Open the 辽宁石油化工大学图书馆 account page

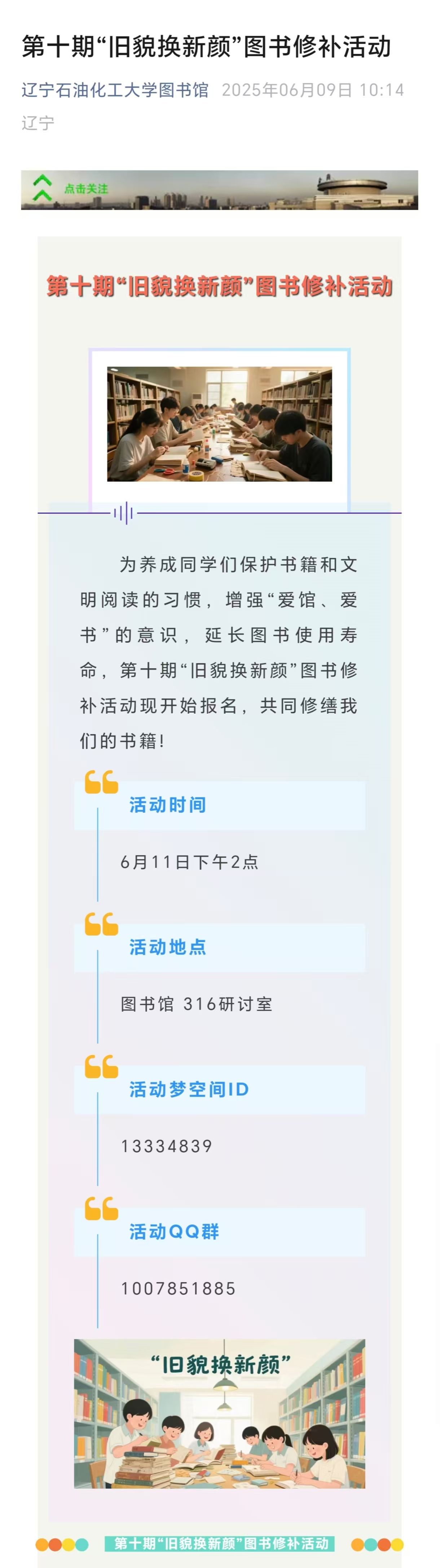pos(115,90)
